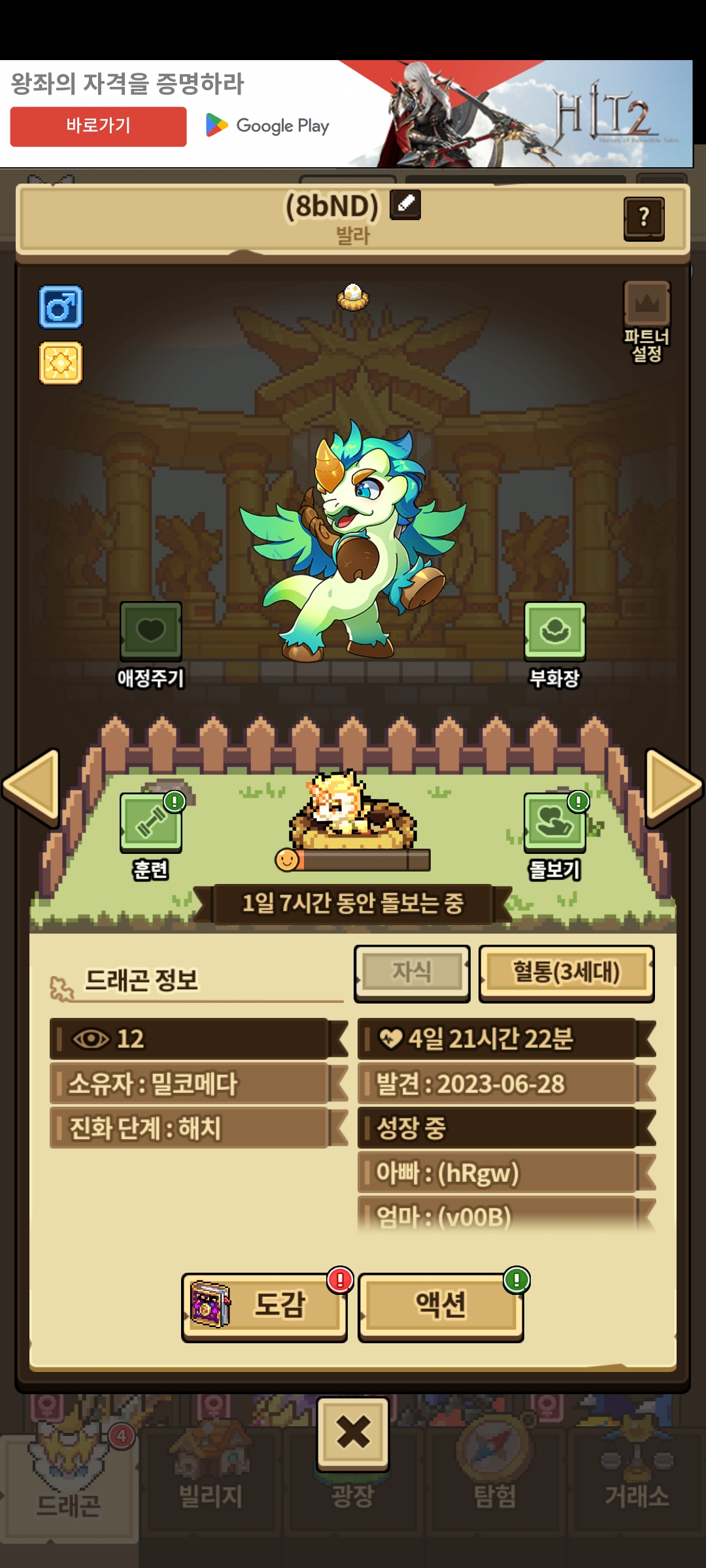Image resolution: width=706 pixels, height=1568 pixels.
Task: Open the question mark help button
Action: (x=643, y=218)
